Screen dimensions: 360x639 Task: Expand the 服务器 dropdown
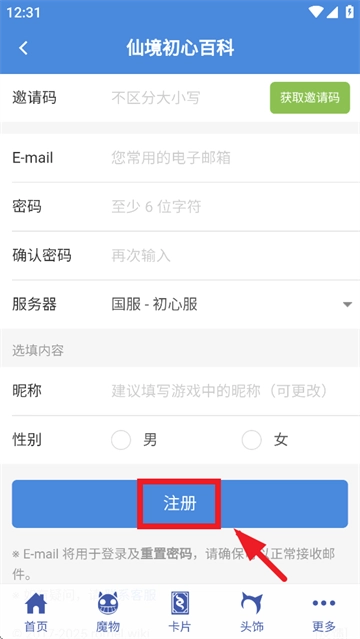[232, 304]
